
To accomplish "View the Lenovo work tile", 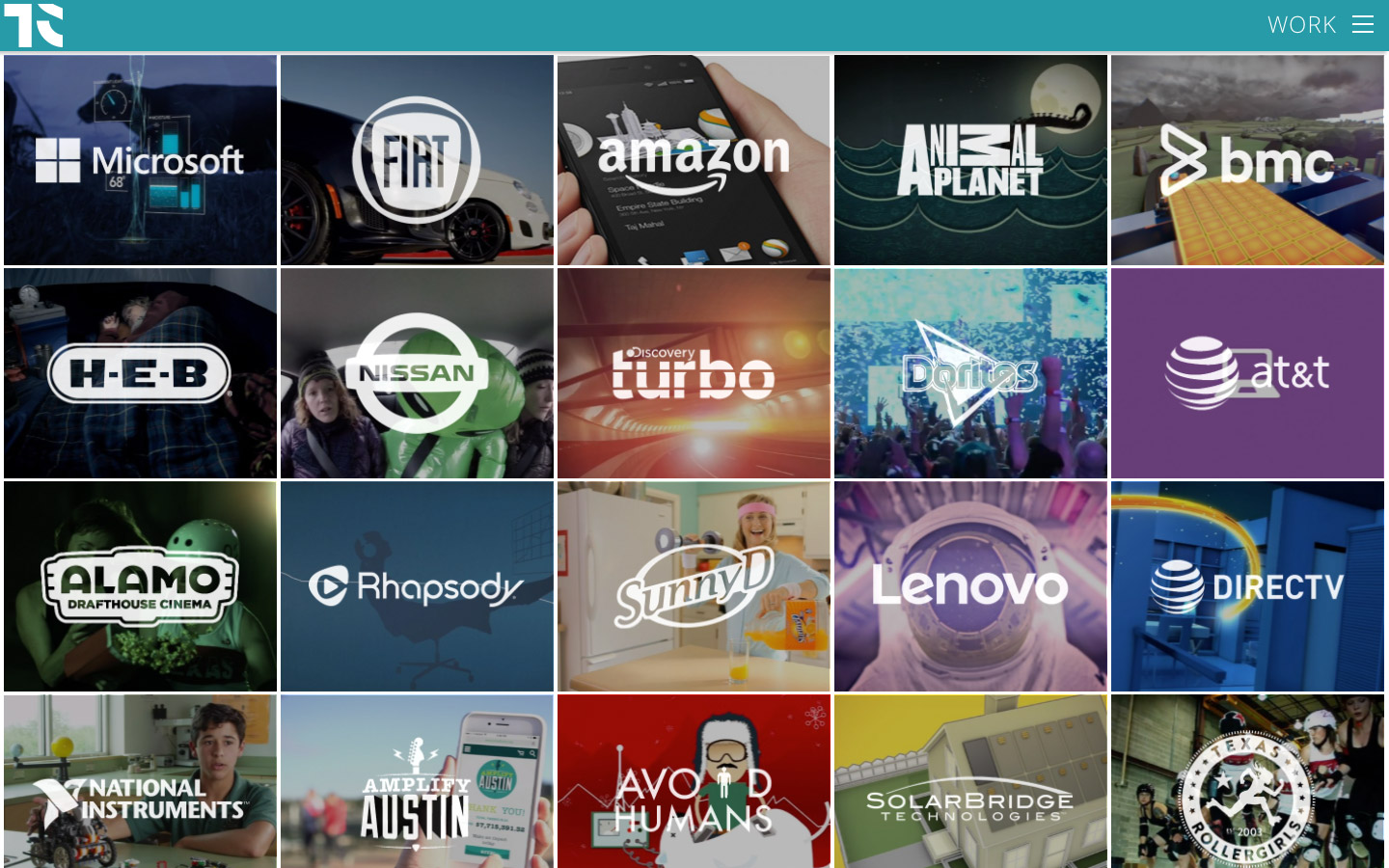I will 970,586.
